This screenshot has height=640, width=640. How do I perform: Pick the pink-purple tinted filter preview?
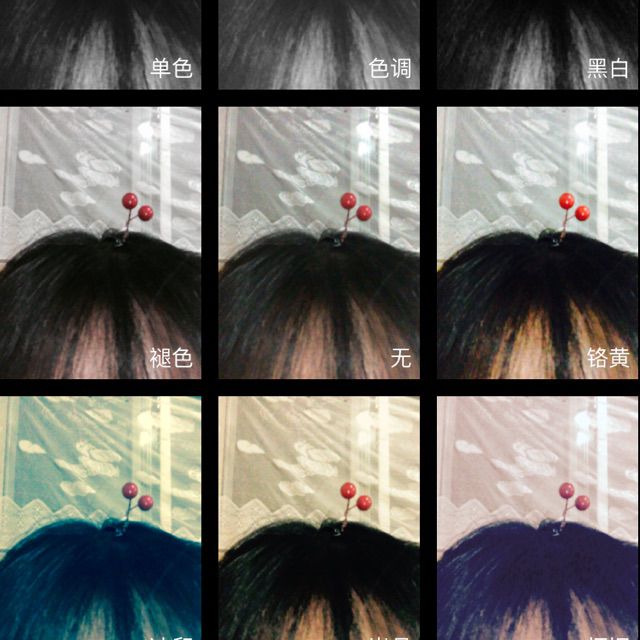coord(538,518)
